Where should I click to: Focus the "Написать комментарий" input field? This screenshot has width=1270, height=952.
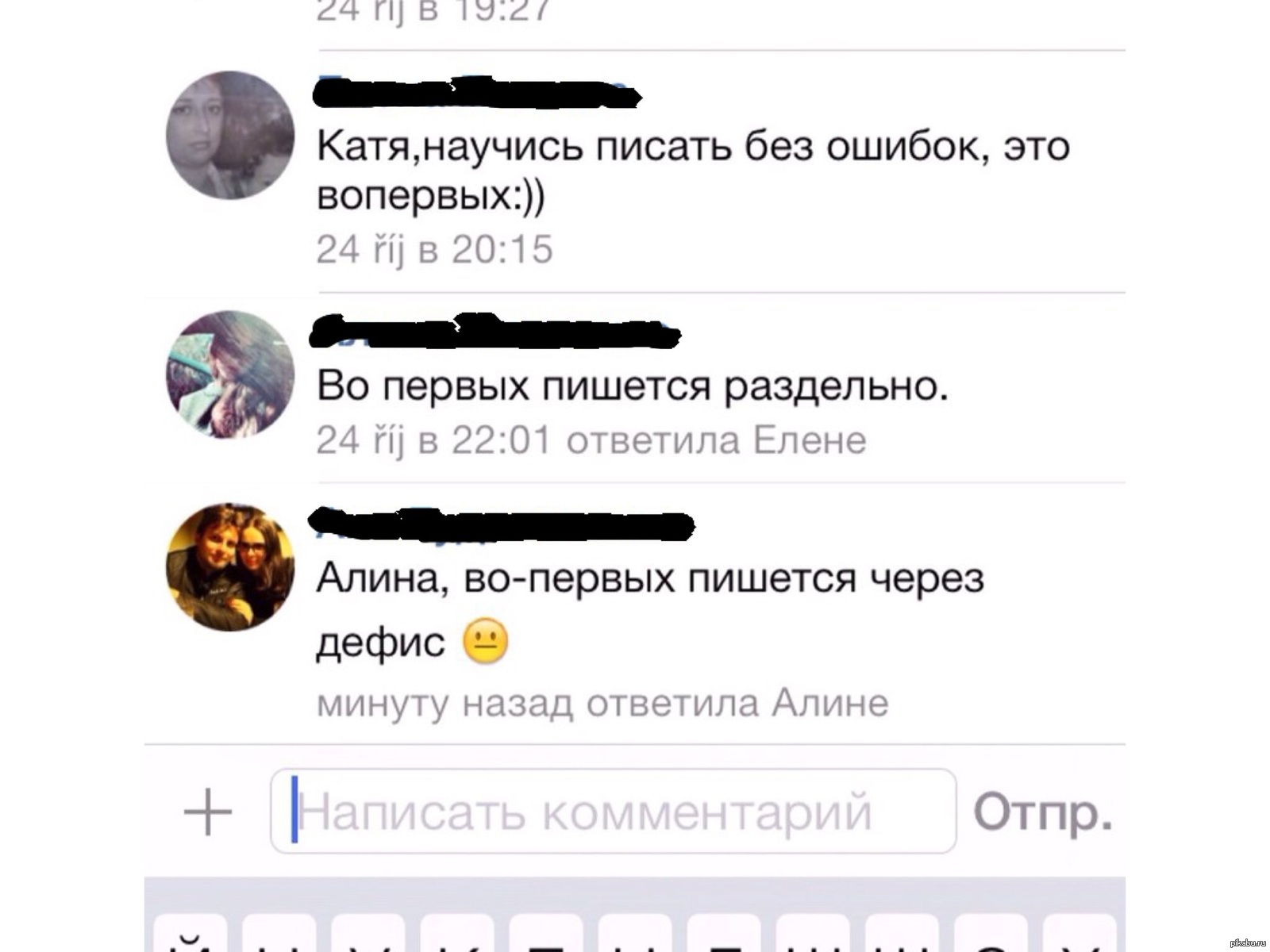[x=613, y=812]
